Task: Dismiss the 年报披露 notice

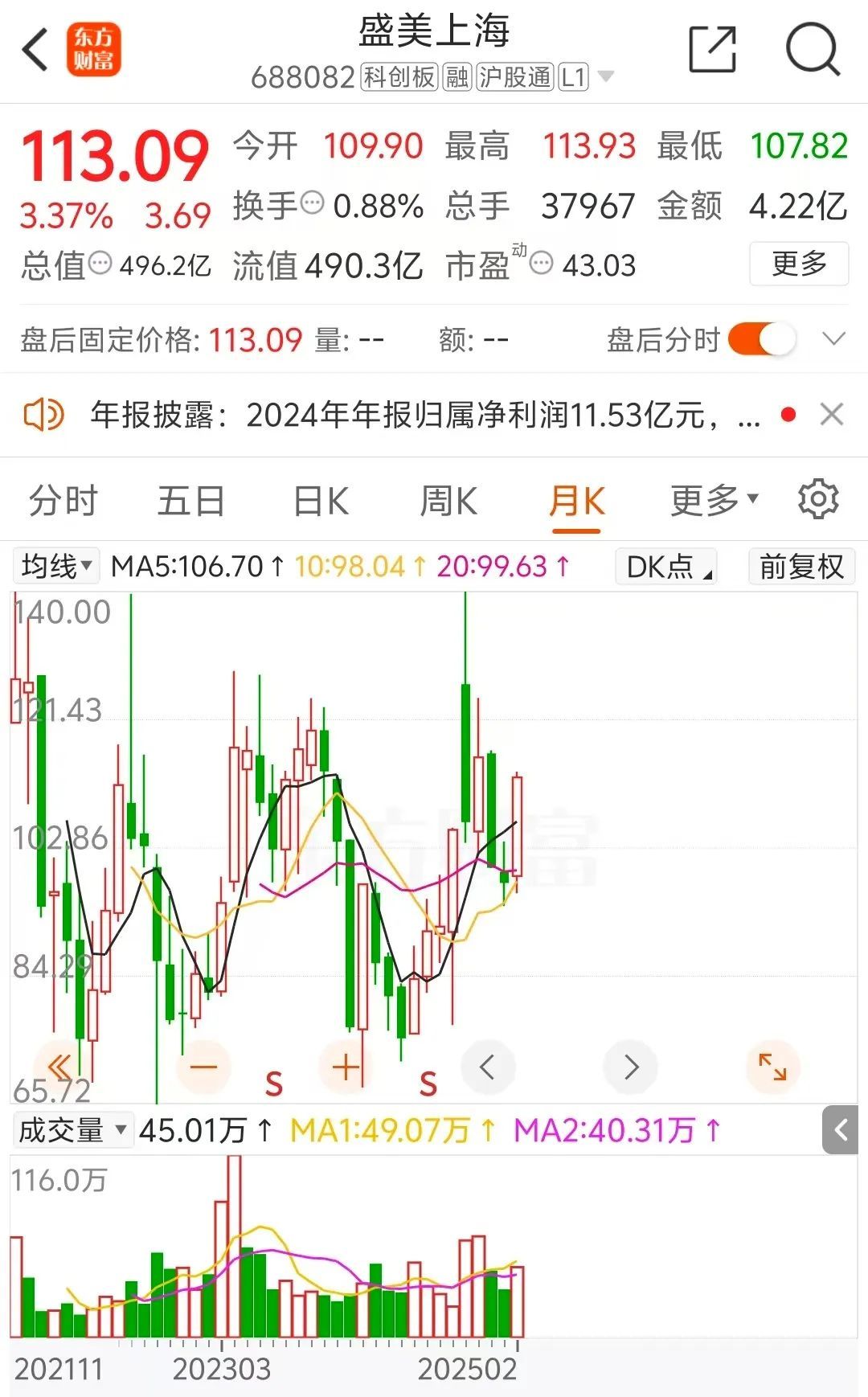Action: point(832,415)
